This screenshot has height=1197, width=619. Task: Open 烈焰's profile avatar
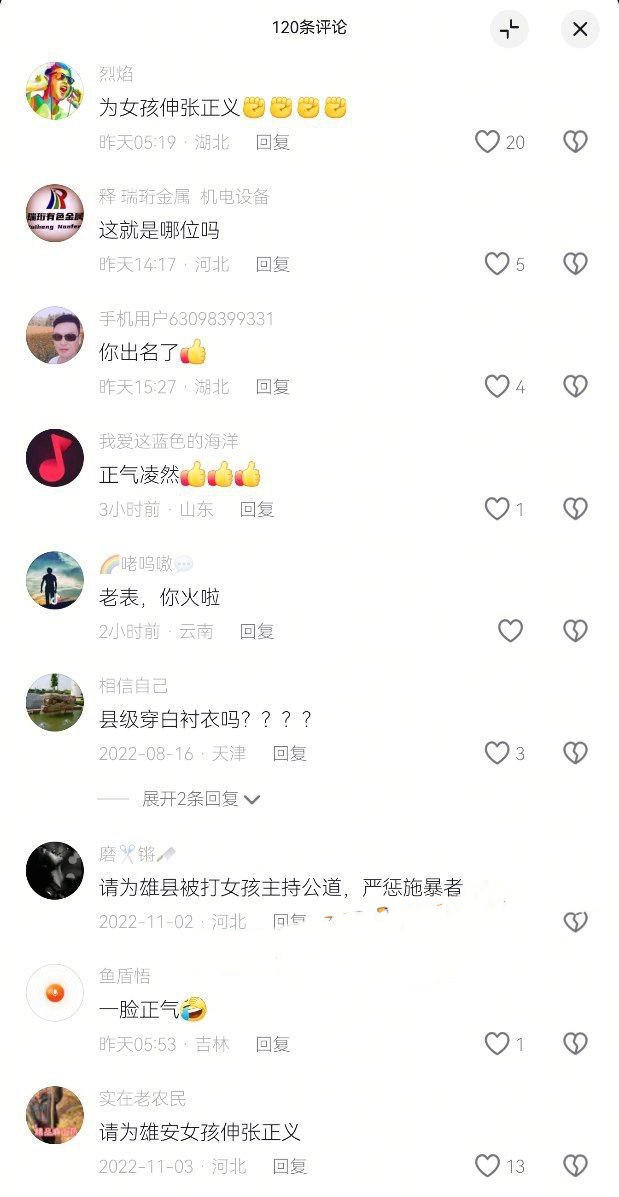tap(54, 91)
